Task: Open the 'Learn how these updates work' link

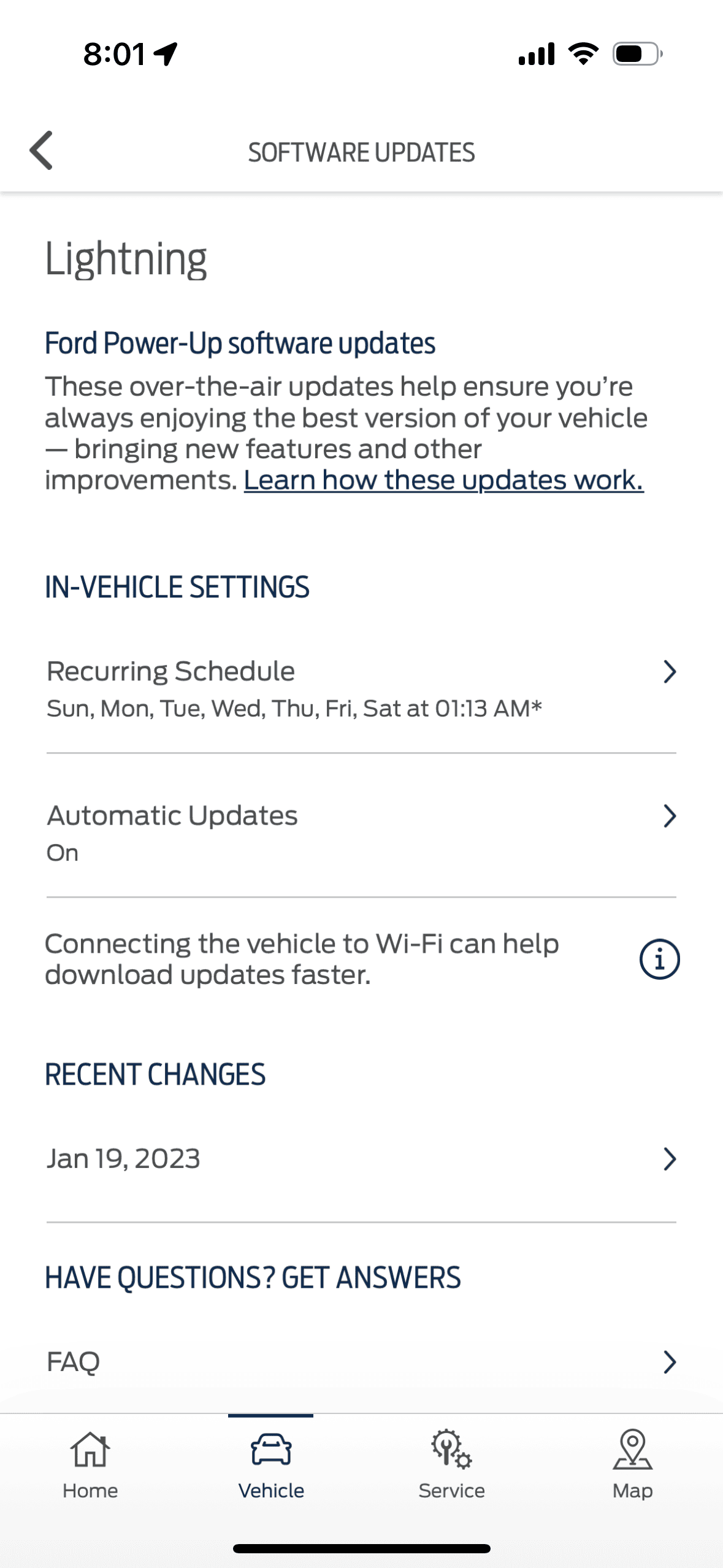Action: (443, 480)
